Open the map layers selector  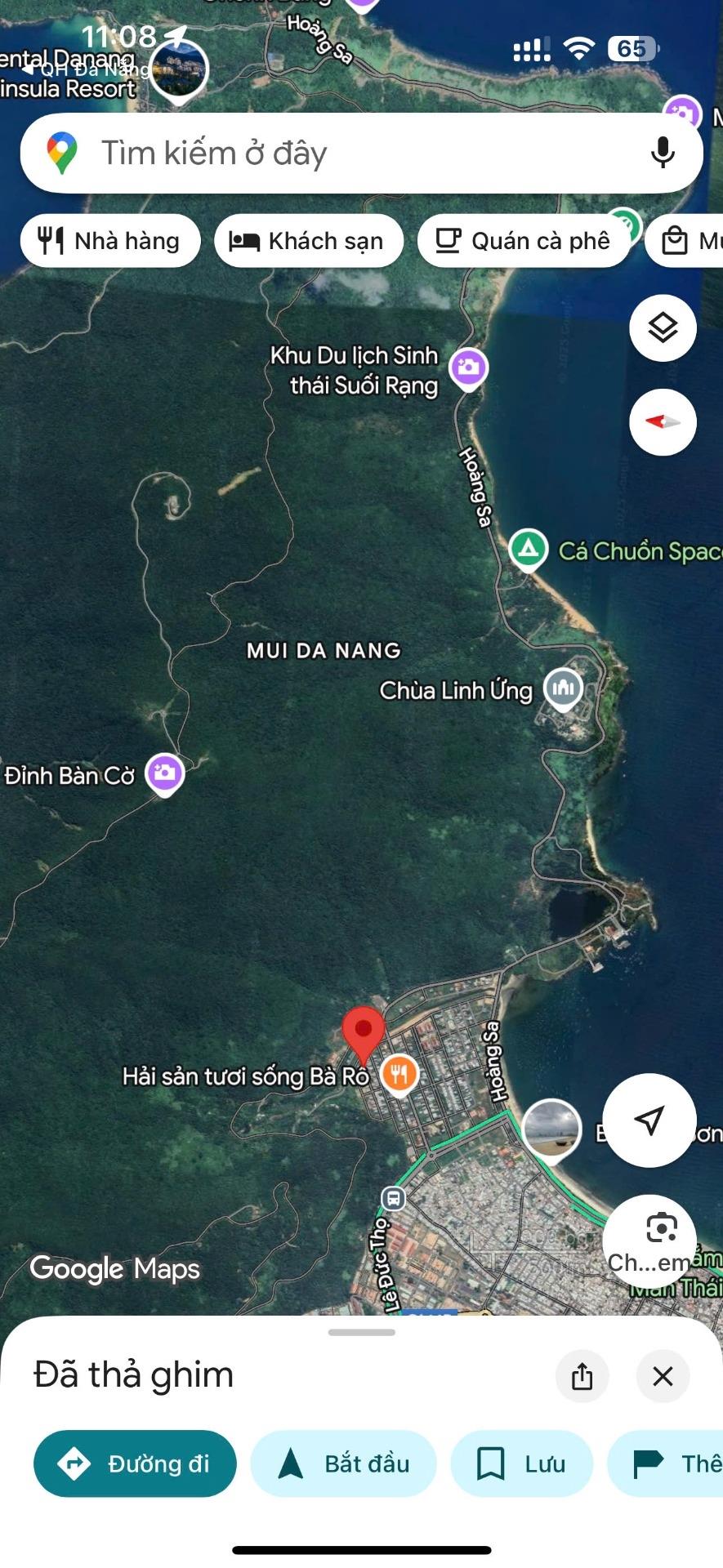click(663, 328)
